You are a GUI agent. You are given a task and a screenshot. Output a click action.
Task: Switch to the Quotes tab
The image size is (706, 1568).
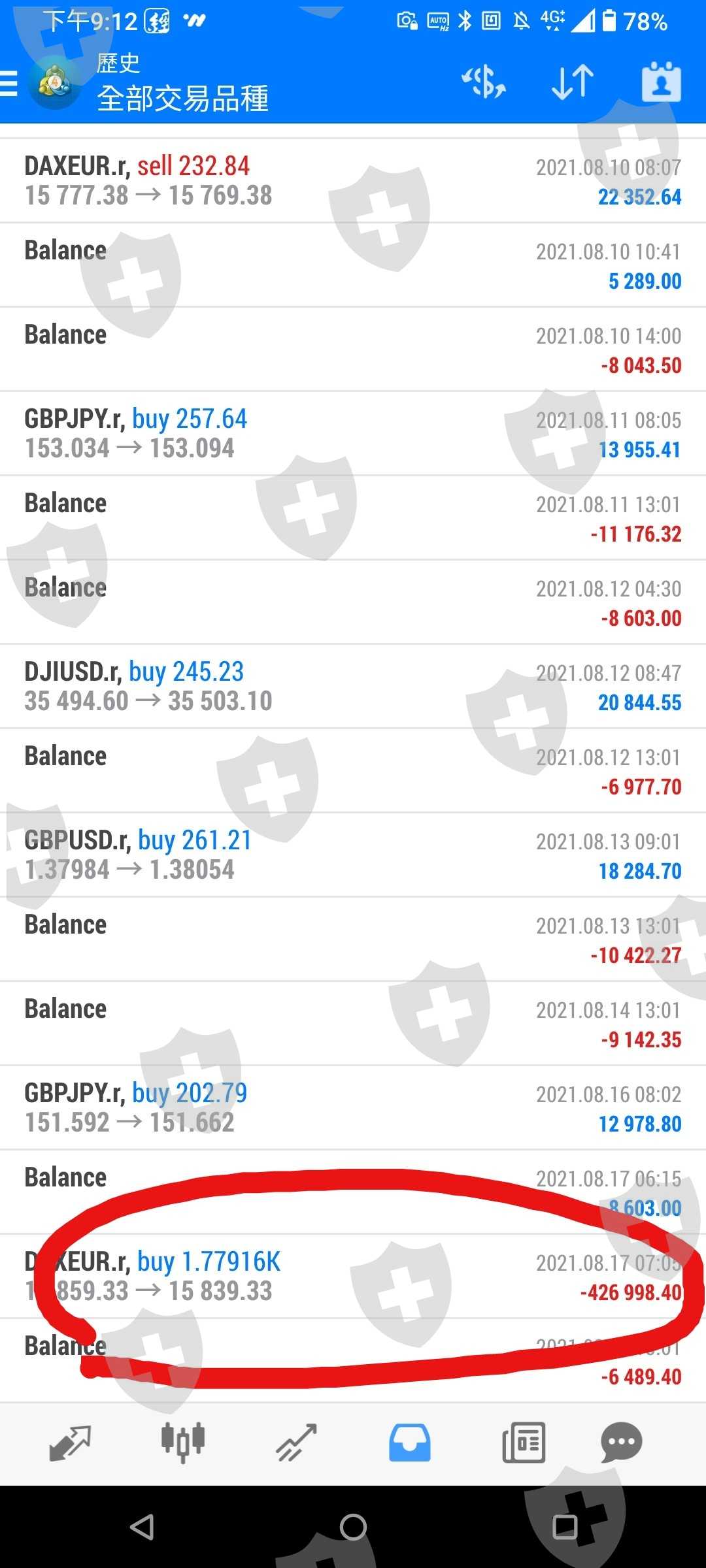pyautogui.click(x=70, y=1443)
